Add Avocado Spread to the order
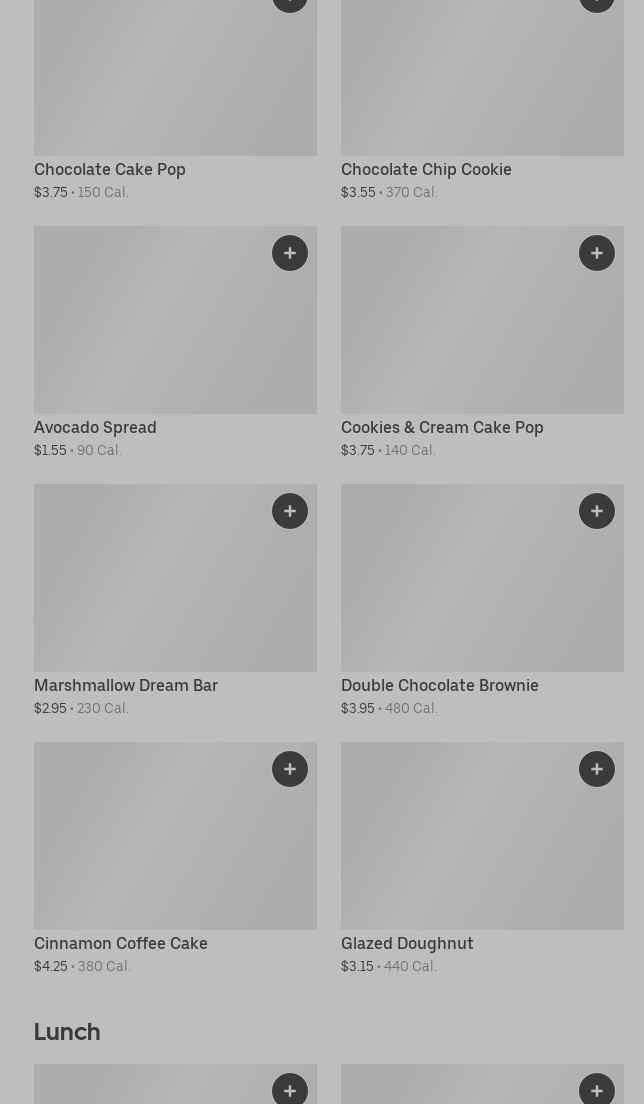The image size is (644, 1104). (x=290, y=253)
